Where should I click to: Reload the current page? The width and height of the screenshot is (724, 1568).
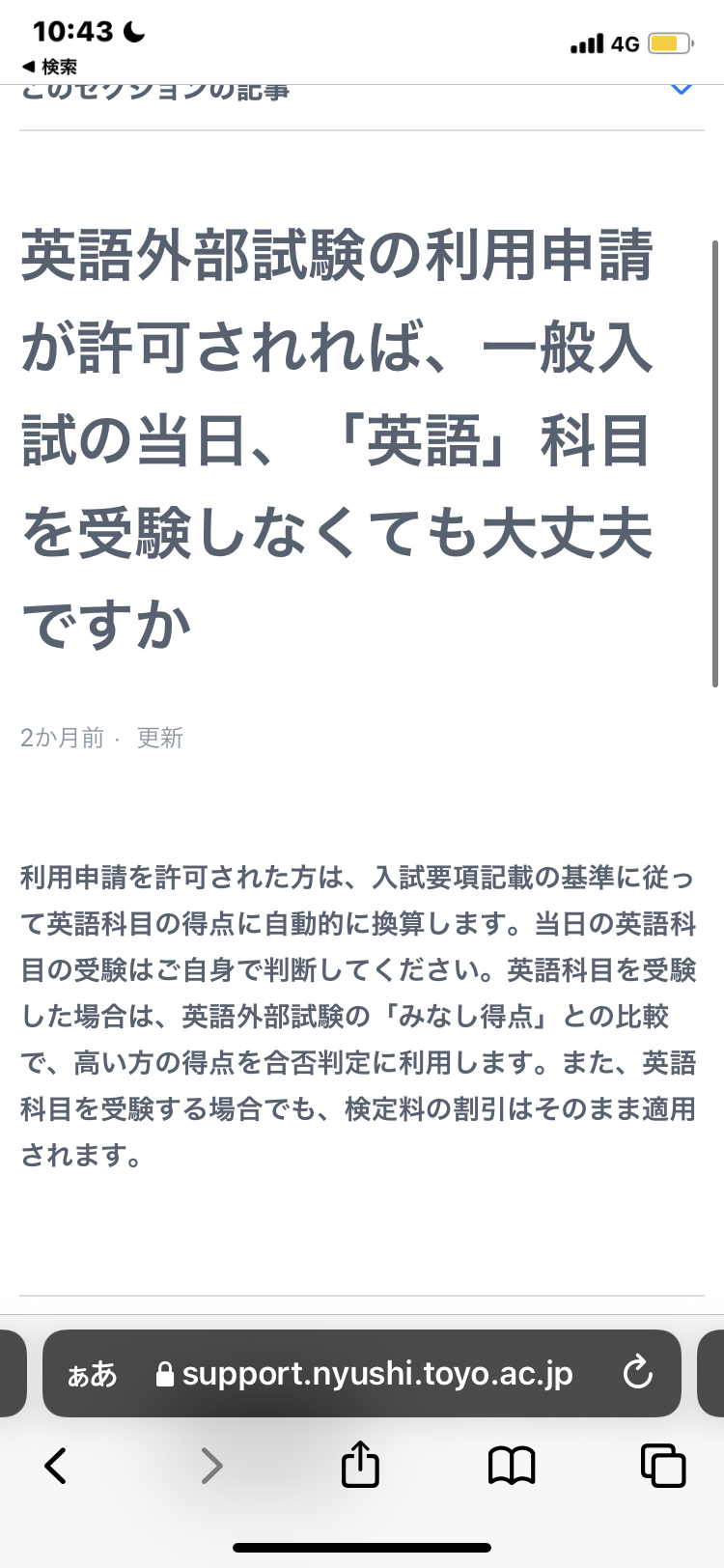[637, 1373]
